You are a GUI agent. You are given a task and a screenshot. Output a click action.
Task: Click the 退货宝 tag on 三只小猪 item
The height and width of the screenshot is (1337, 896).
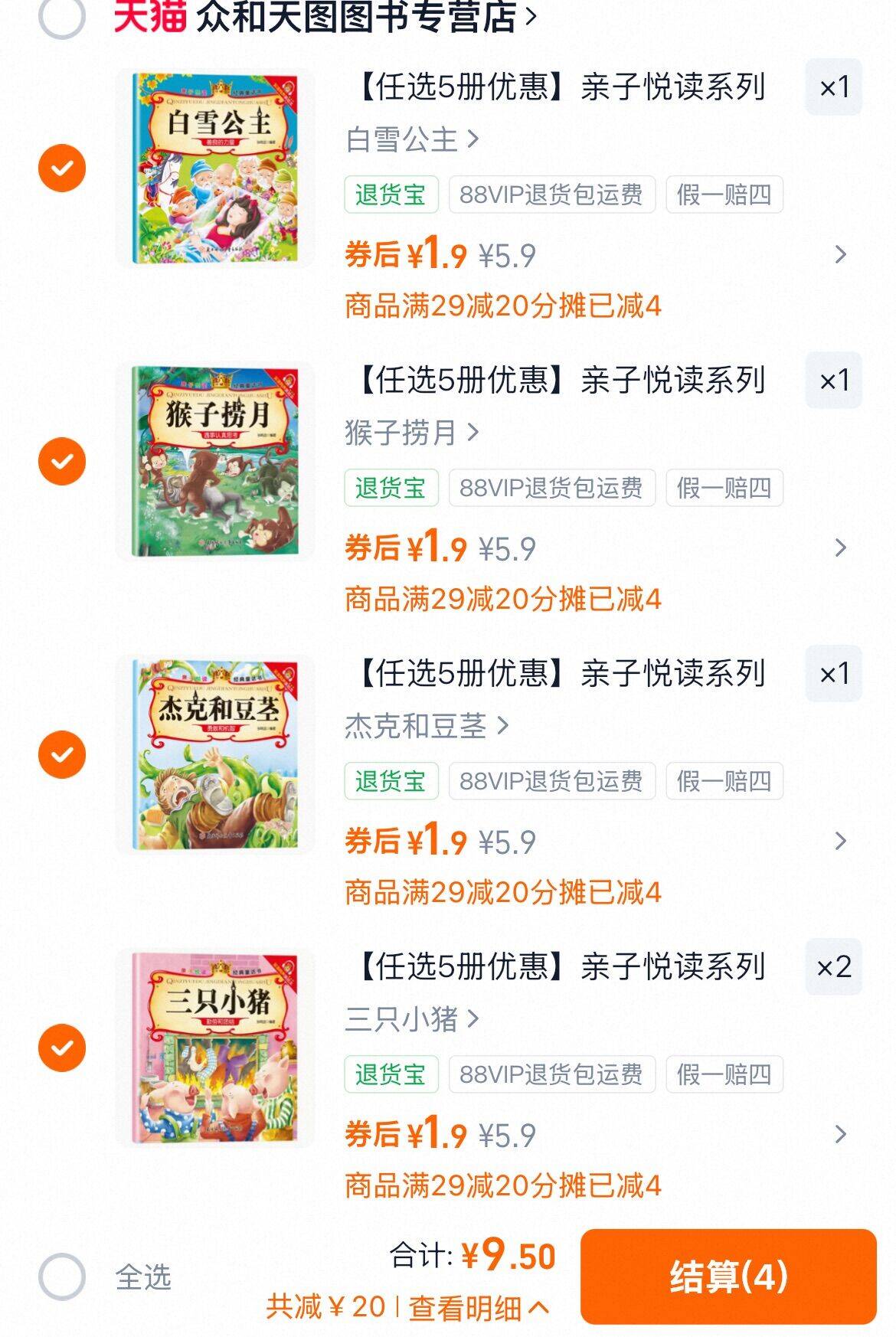click(x=391, y=1074)
